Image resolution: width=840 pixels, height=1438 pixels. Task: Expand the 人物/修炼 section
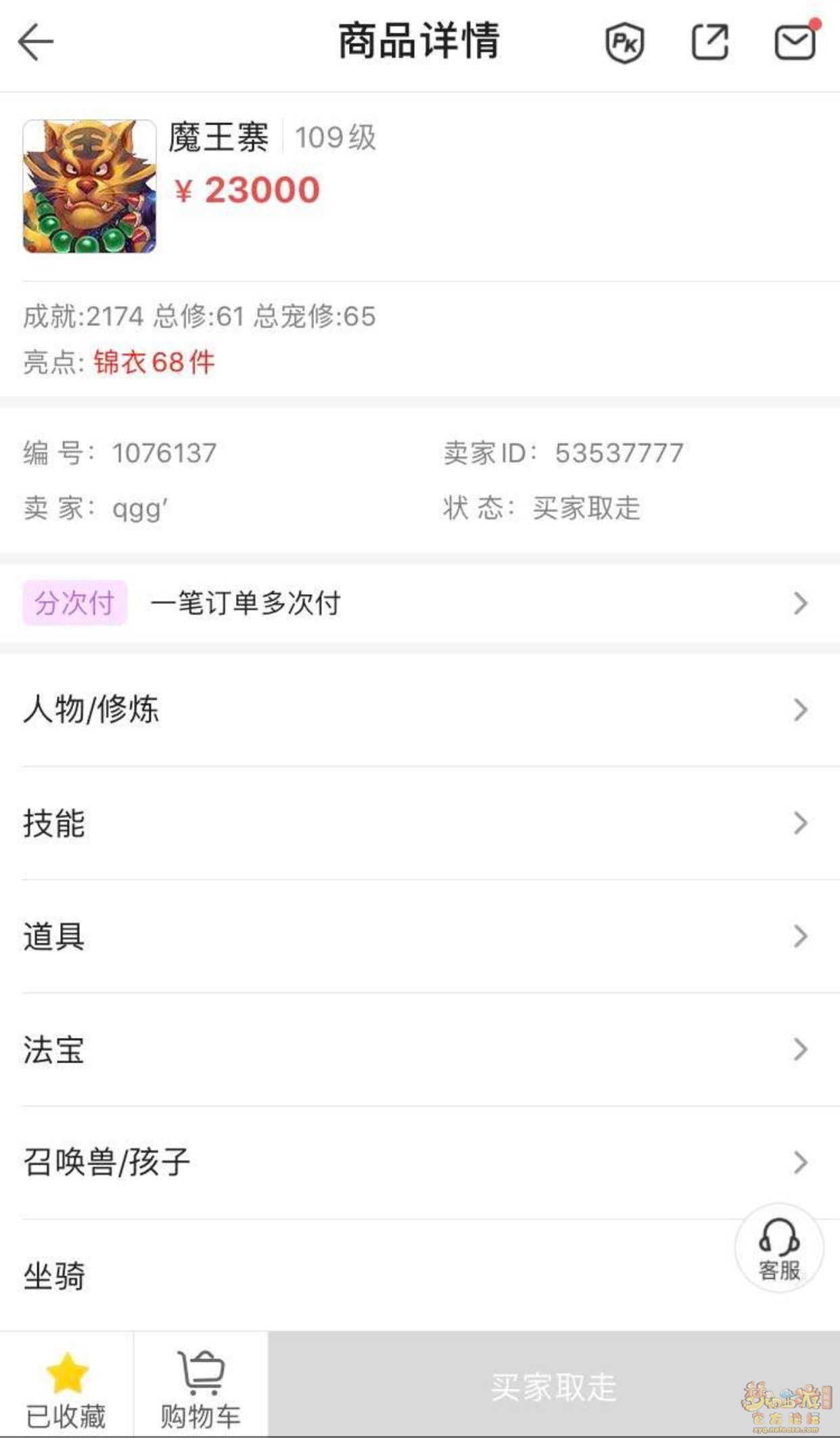pyautogui.click(x=419, y=709)
